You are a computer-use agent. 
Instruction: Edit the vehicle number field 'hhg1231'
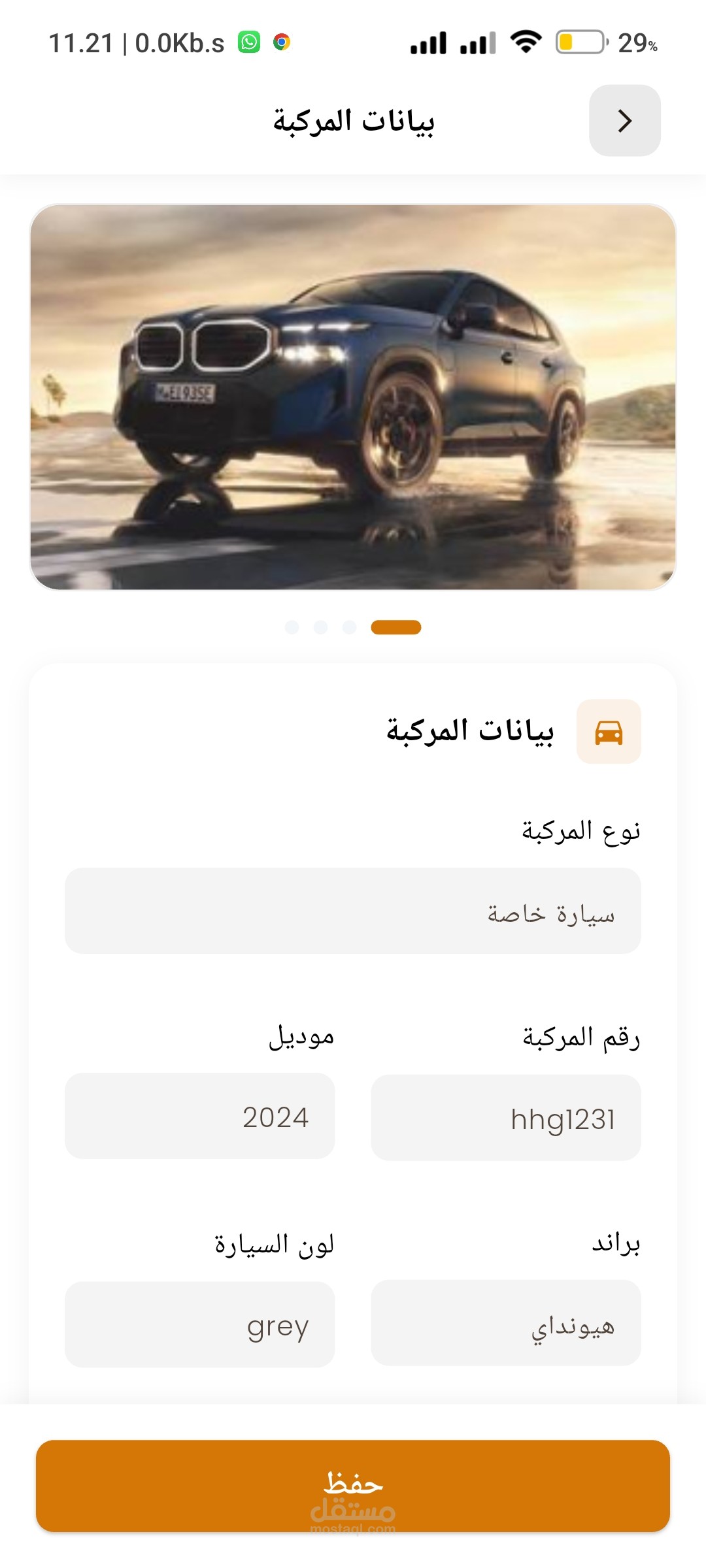pyautogui.click(x=505, y=1118)
